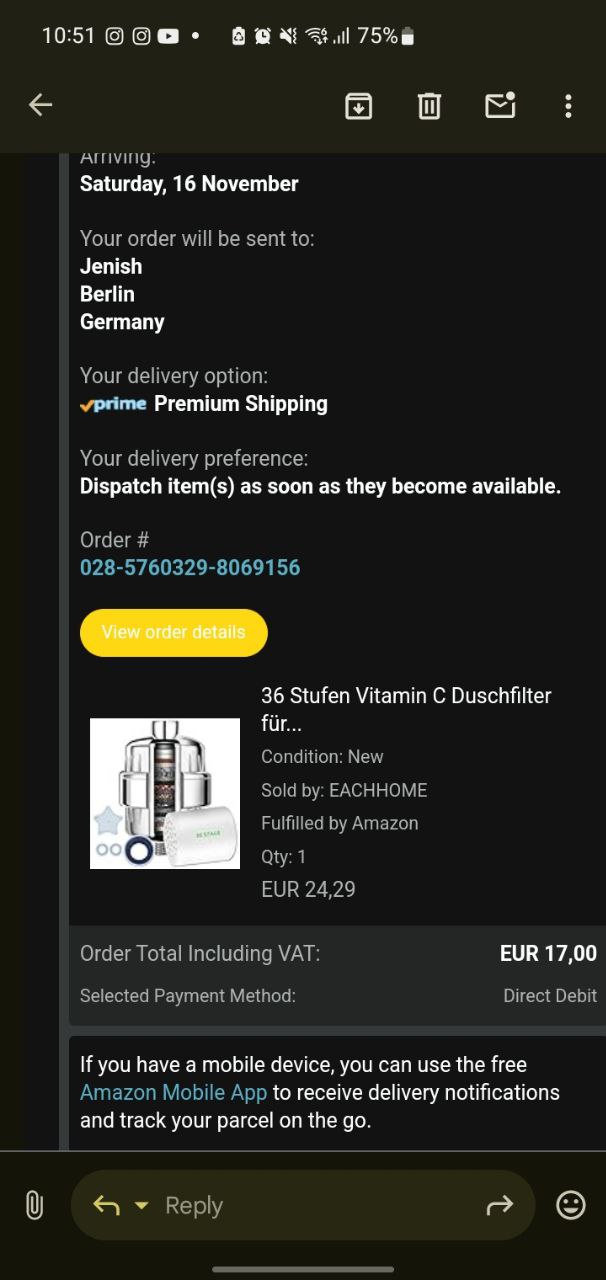Viewport: 606px width, 1280px height.
Task: Forward this email
Action: click(499, 1206)
